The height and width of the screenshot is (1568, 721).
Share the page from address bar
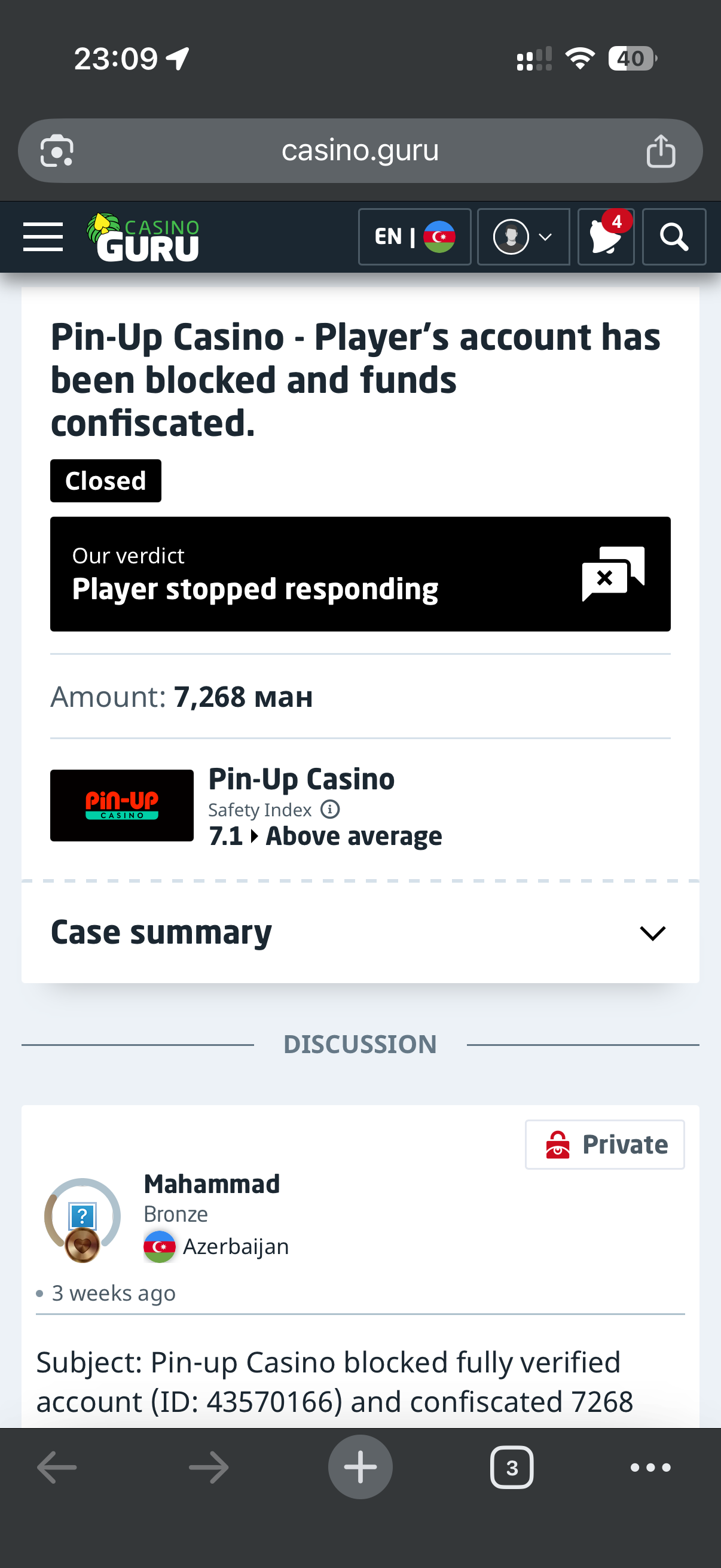pyautogui.click(x=660, y=150)
